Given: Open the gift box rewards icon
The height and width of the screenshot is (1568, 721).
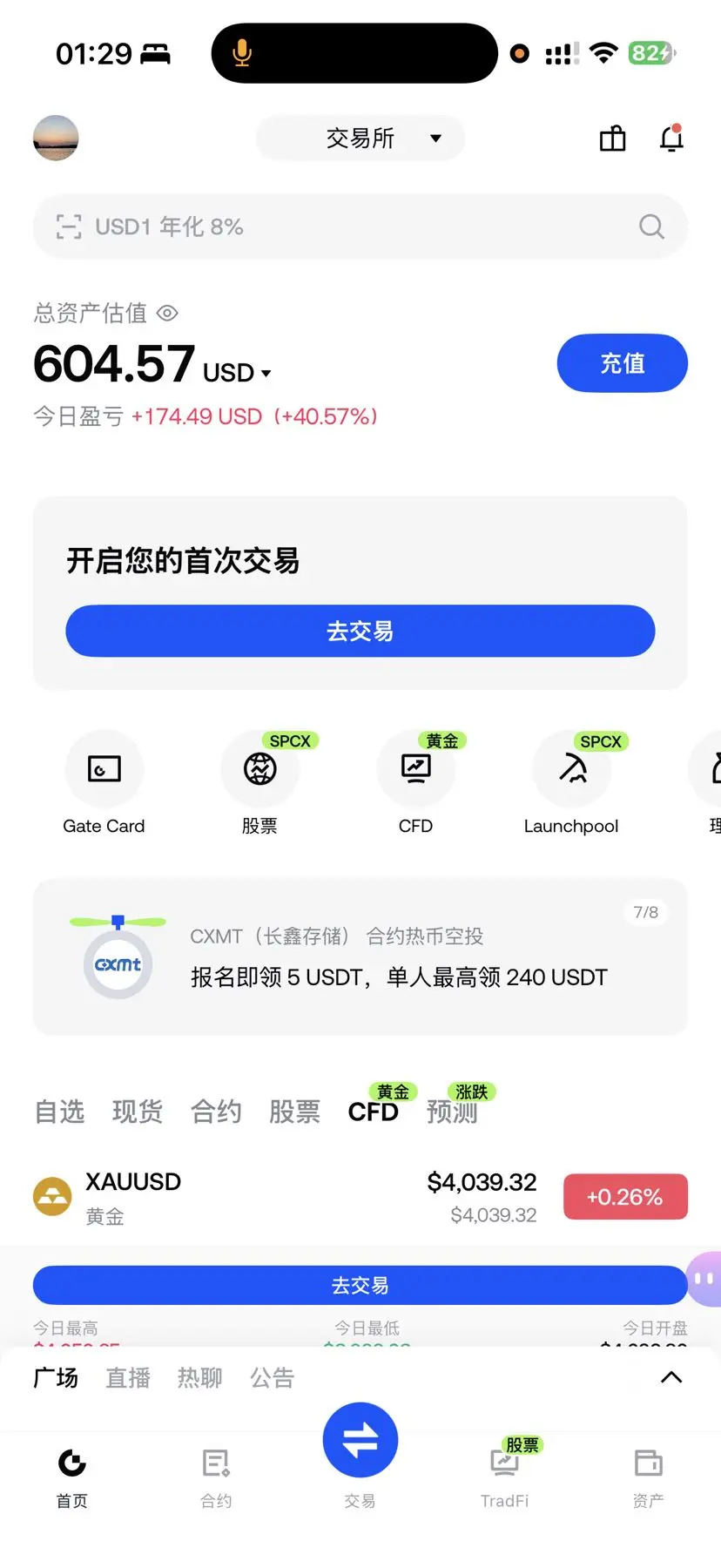Looking at the screenshot, I should (x=613, y=139).
